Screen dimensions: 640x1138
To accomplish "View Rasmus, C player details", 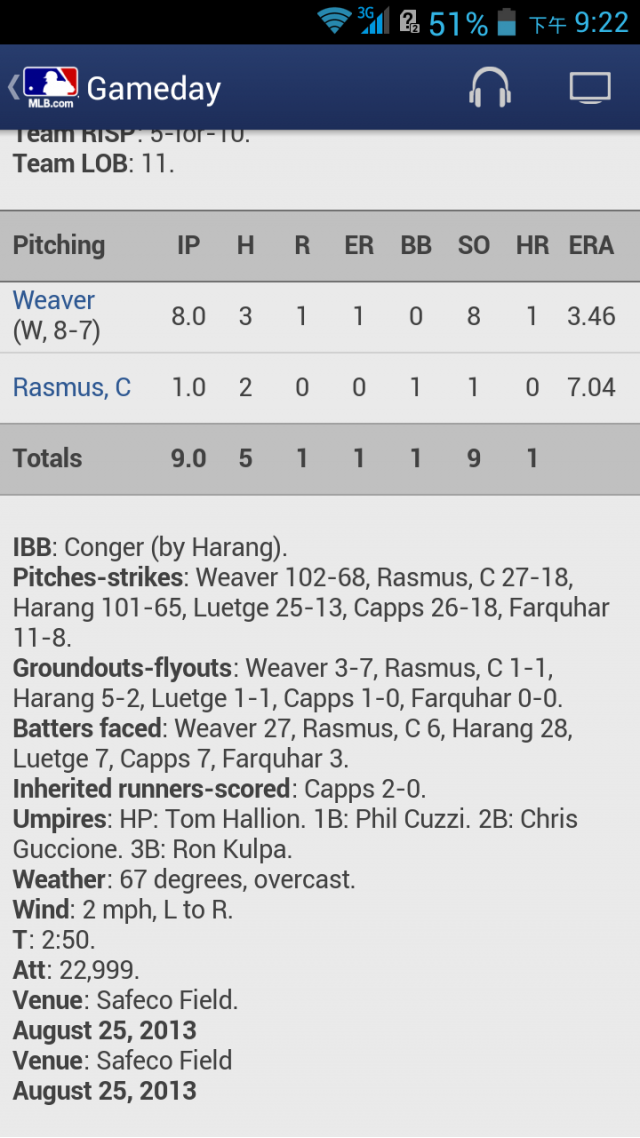I will (x=72, y=387).
